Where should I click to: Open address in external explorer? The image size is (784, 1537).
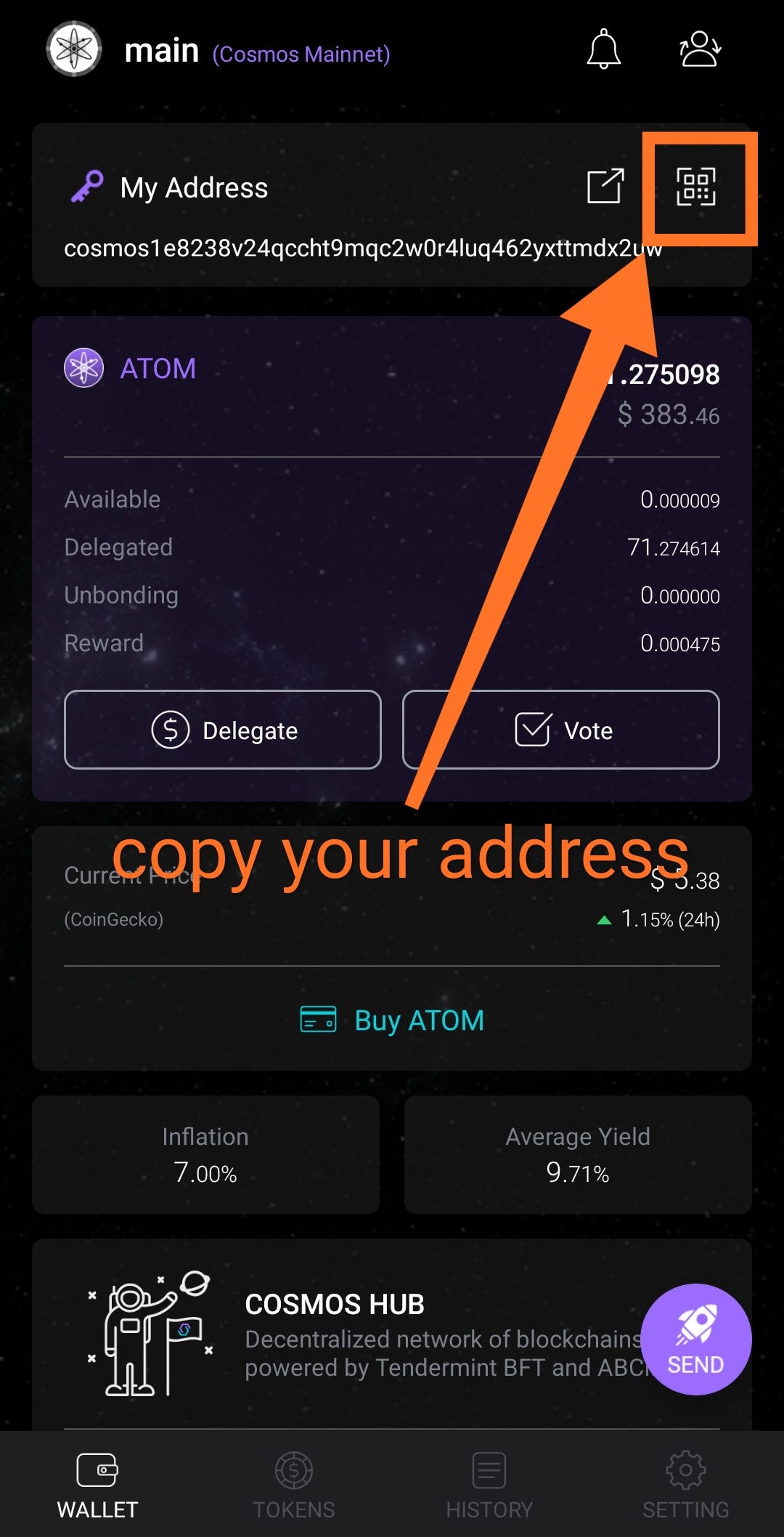605,187
